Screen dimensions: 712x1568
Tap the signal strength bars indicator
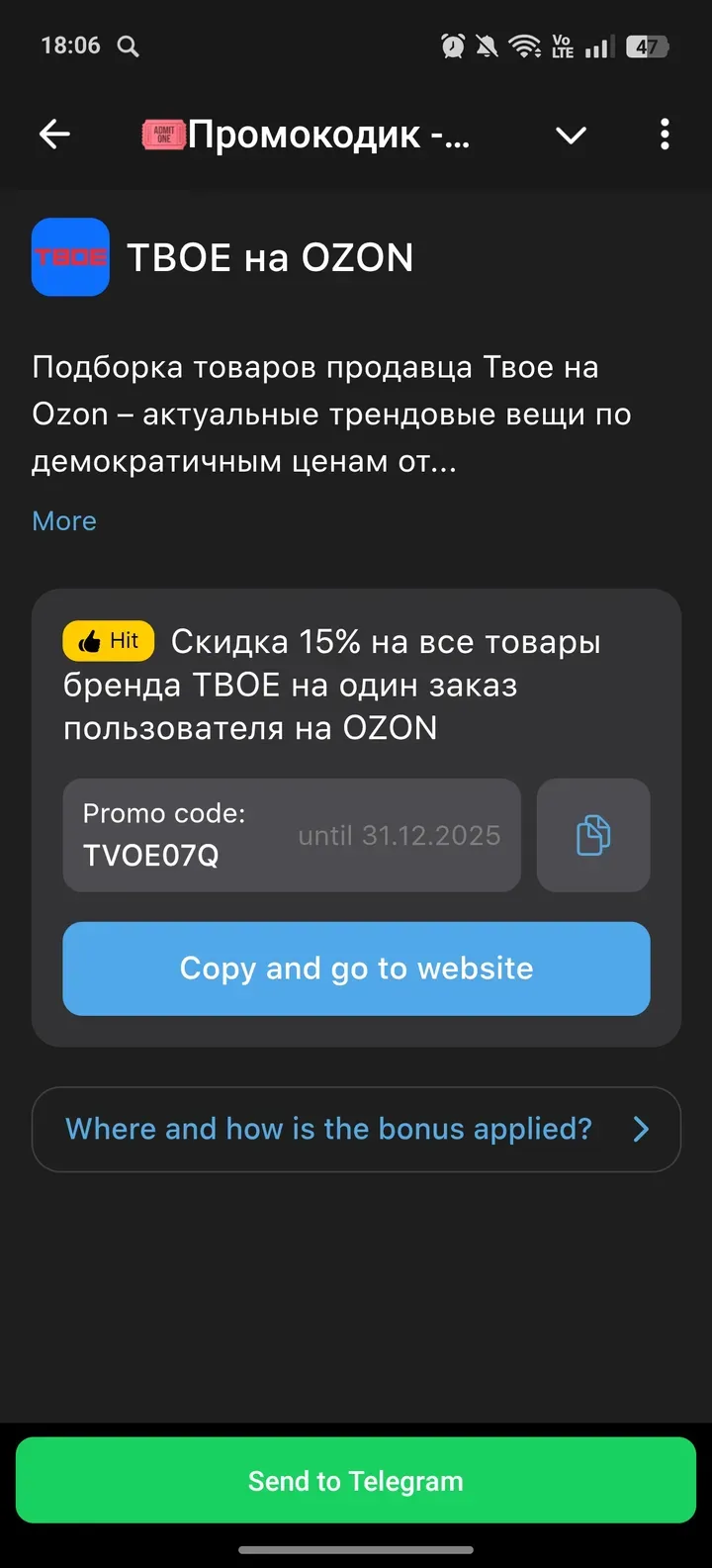pyautogui.click(x=597, y=45)
